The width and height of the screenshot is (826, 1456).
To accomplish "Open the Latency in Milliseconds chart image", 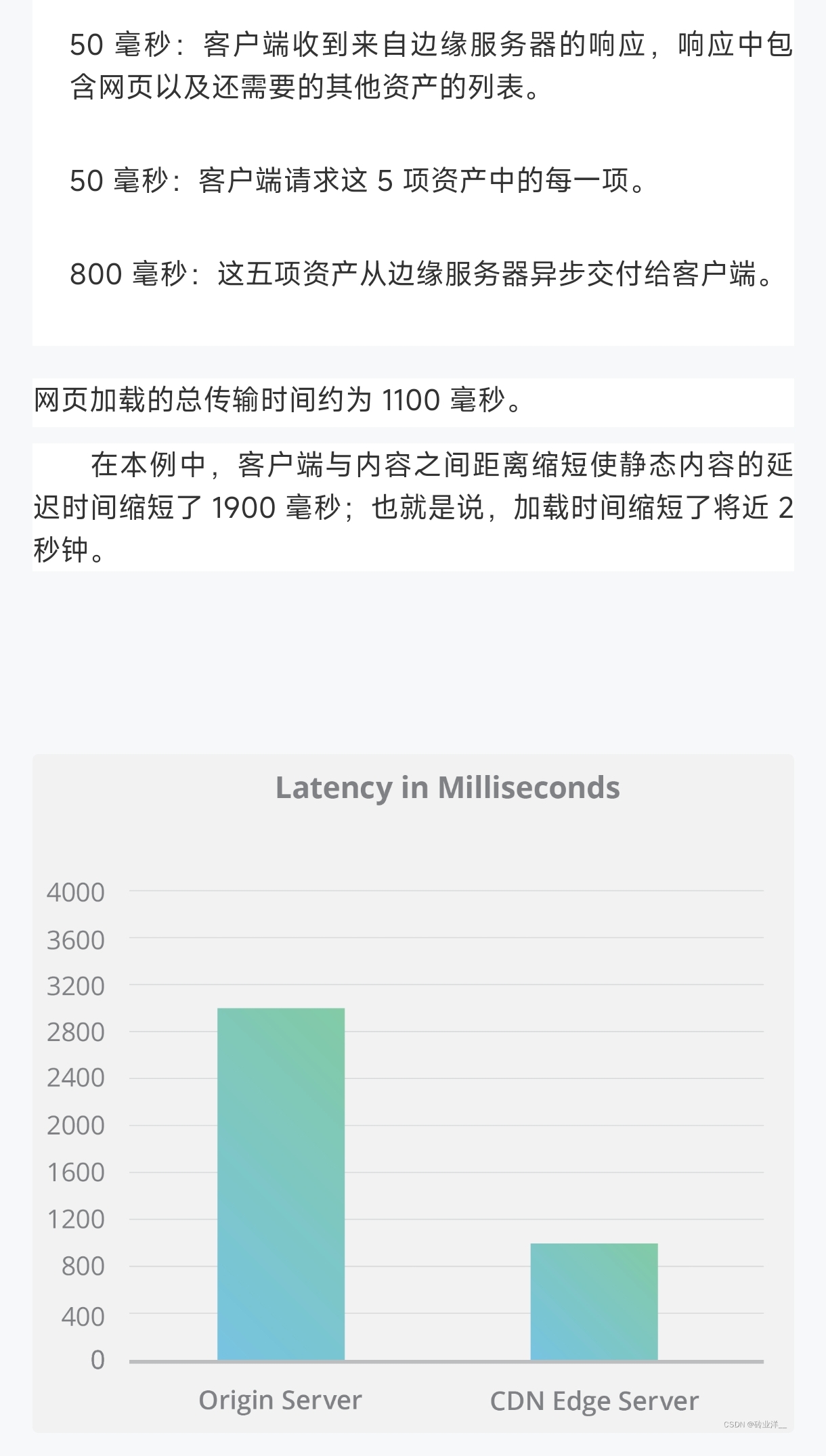I will 413,1093.
